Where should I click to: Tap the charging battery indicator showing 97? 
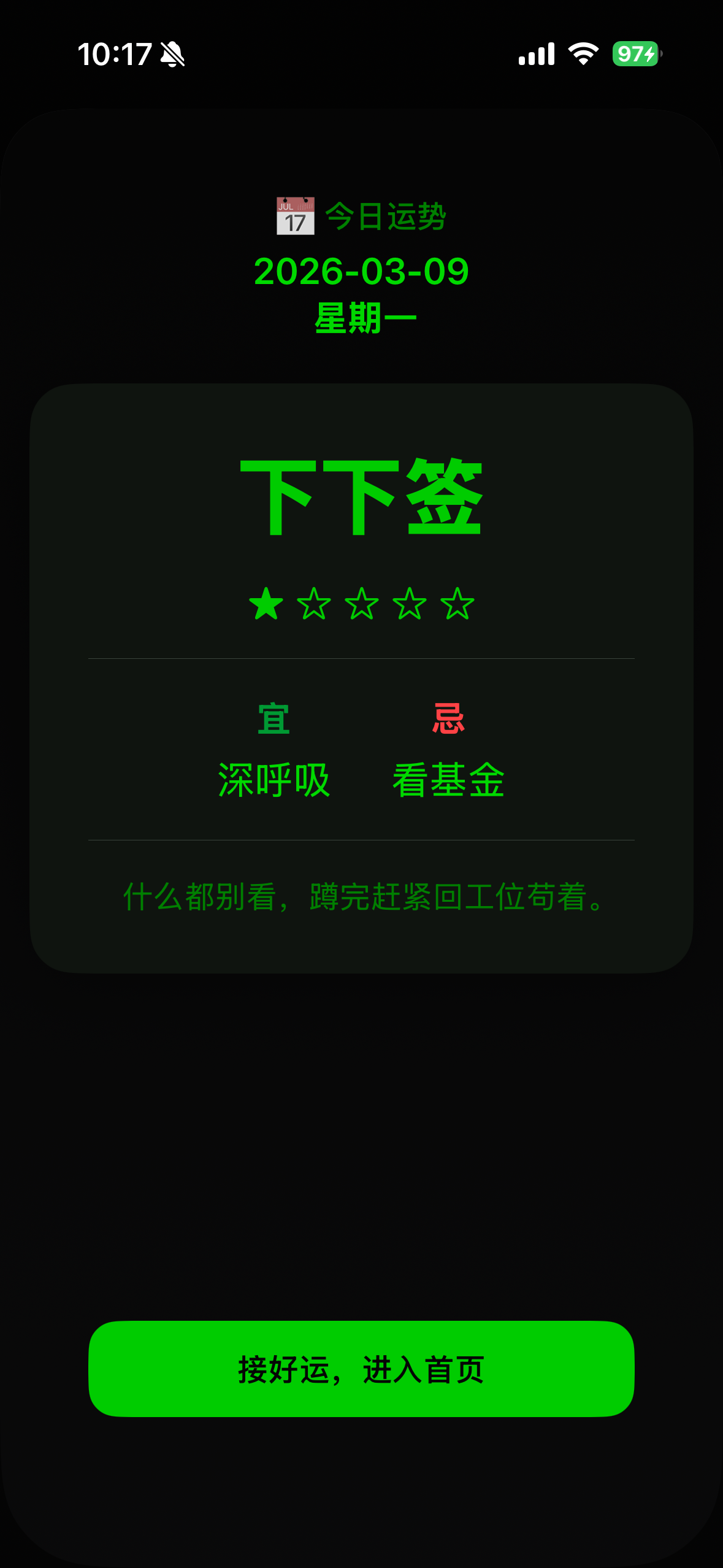pyautogui.click(x=633, y=55)
